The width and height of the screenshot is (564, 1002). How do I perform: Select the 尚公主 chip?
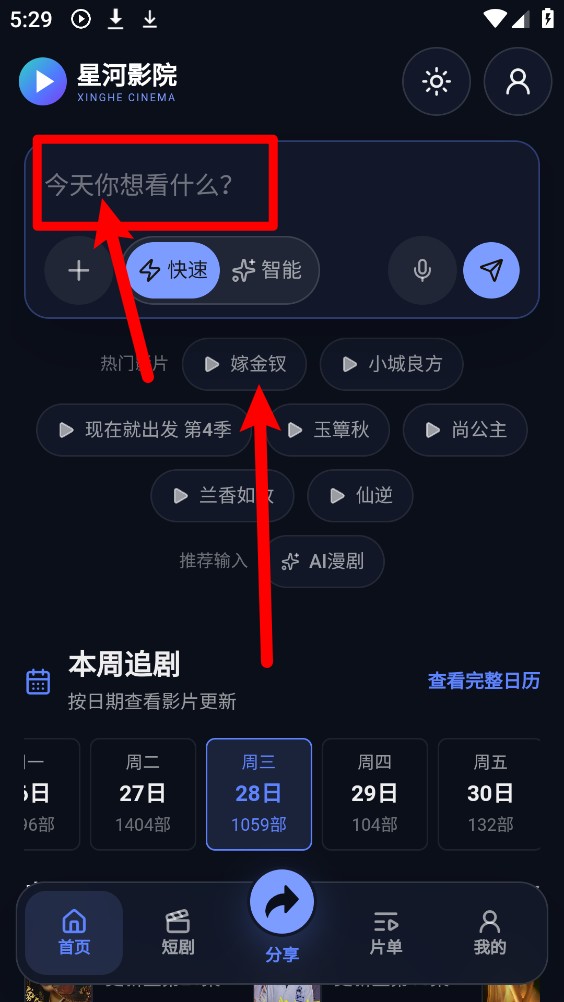(x=465, y=429)
